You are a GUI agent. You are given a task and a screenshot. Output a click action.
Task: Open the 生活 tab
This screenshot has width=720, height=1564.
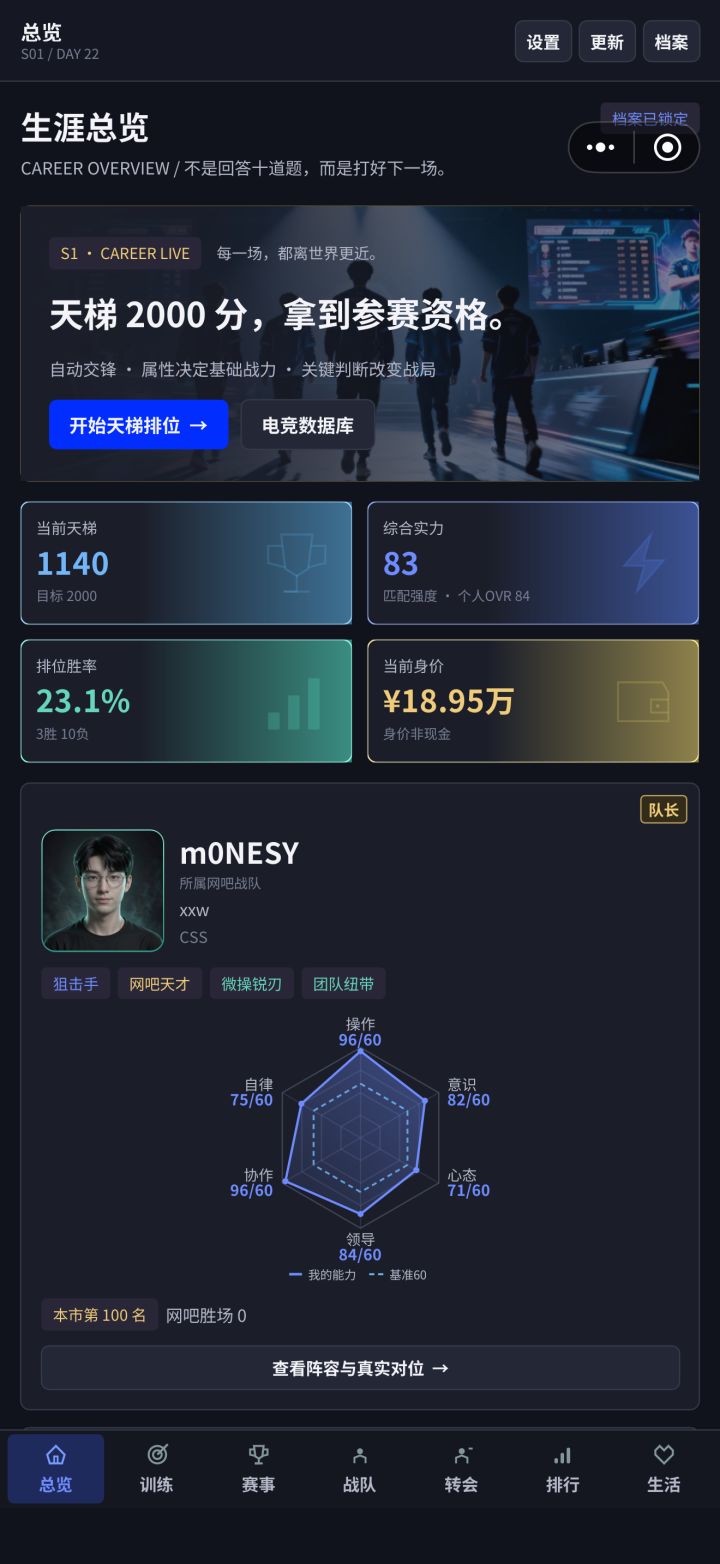coord(664,1469)
